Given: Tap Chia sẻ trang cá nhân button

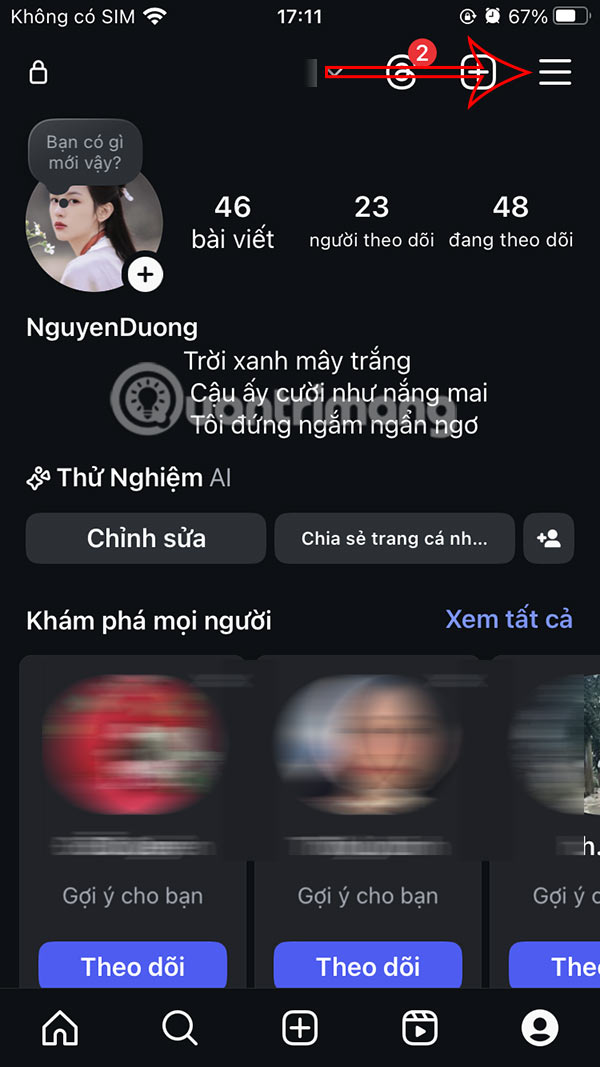Looking at the screenshot, I should (394, 539).
